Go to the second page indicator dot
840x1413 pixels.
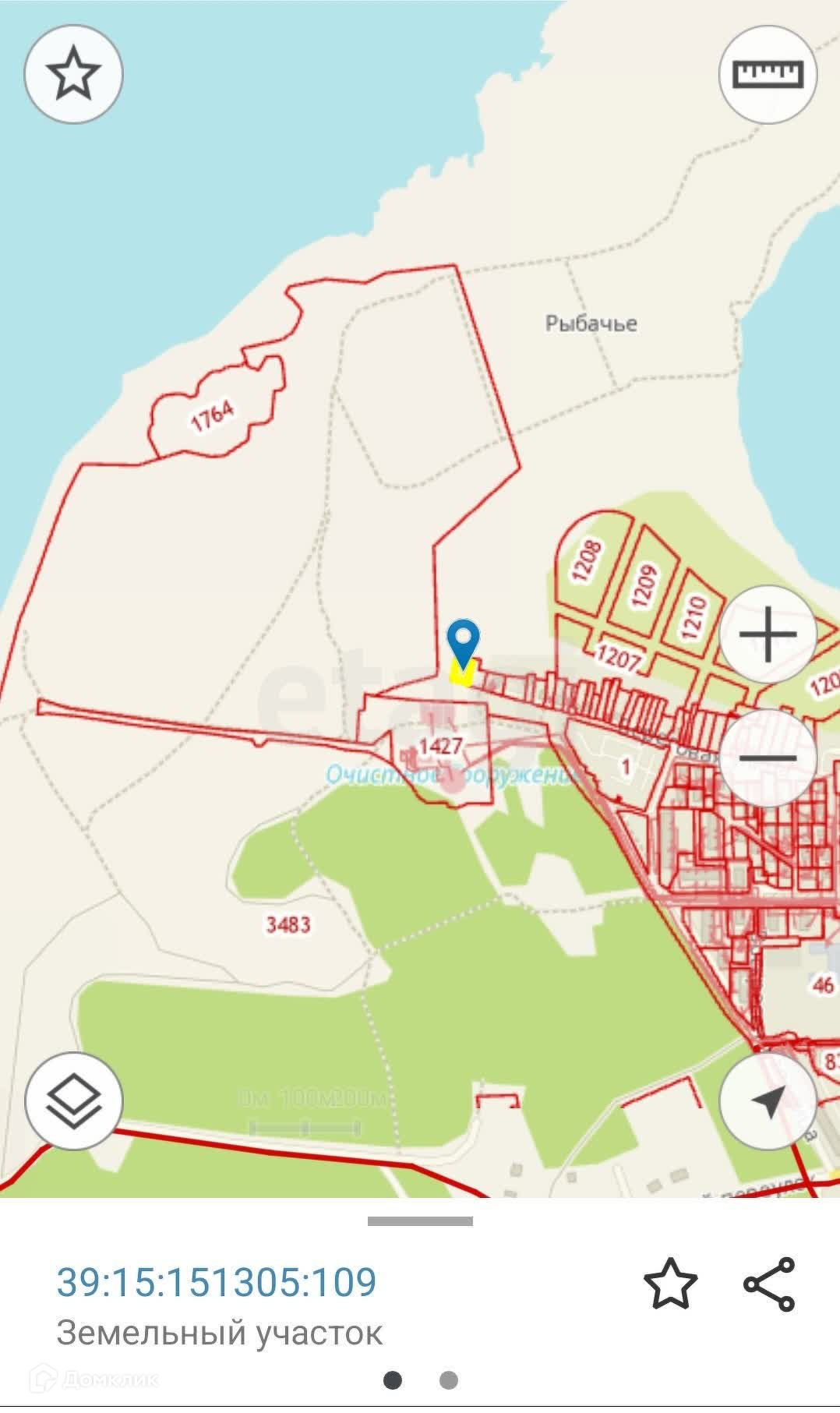[x=448, y=1380]
